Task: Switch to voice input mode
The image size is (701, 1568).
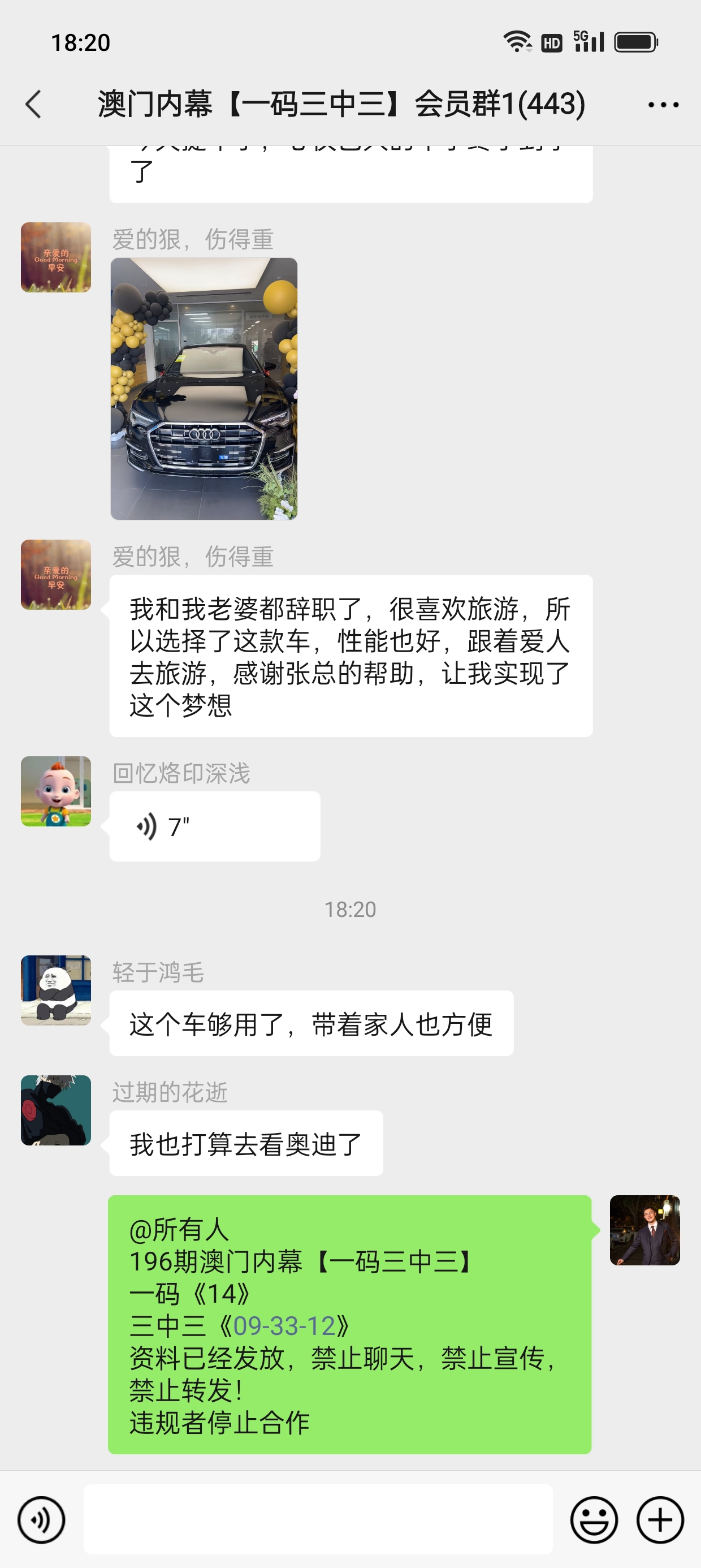Action: (41, 1520)
